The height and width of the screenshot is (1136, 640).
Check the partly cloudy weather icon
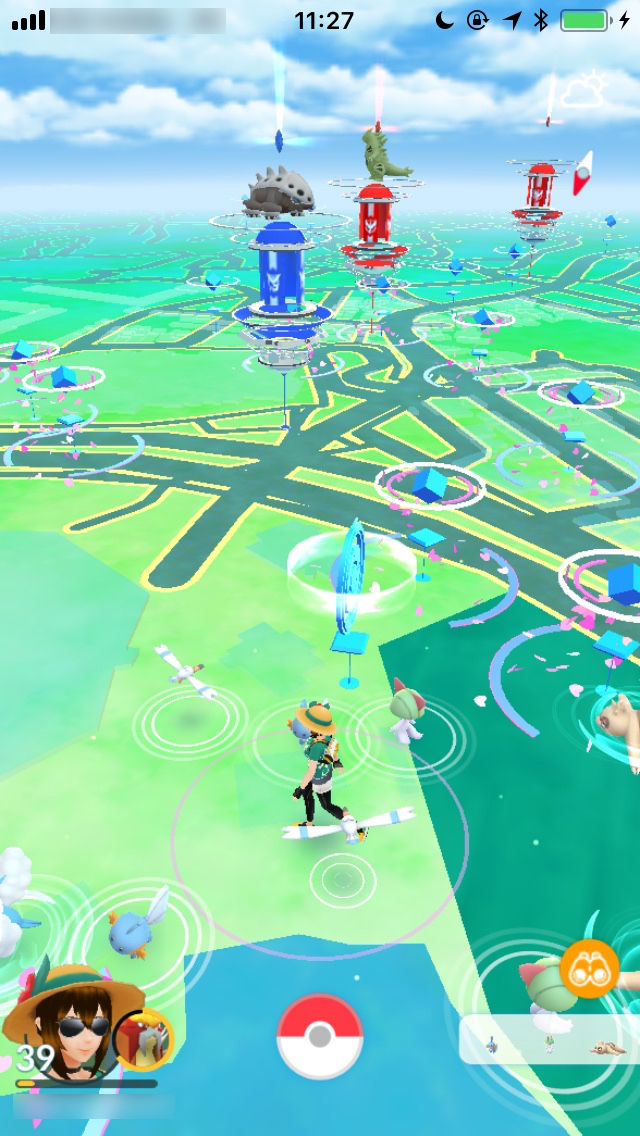pyautogui.click(x=582, y=91)
